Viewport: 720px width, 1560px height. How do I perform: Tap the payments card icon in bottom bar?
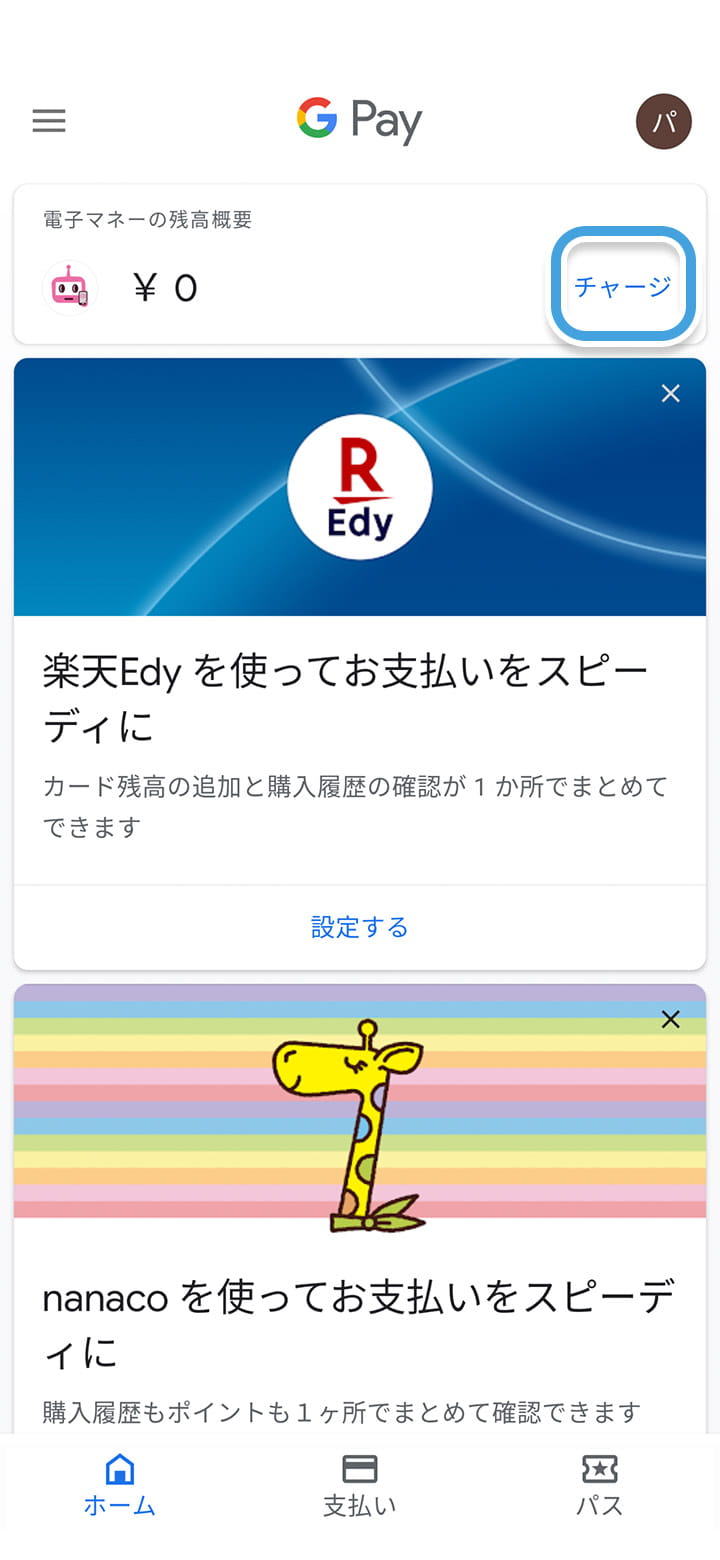point(359,1471)
